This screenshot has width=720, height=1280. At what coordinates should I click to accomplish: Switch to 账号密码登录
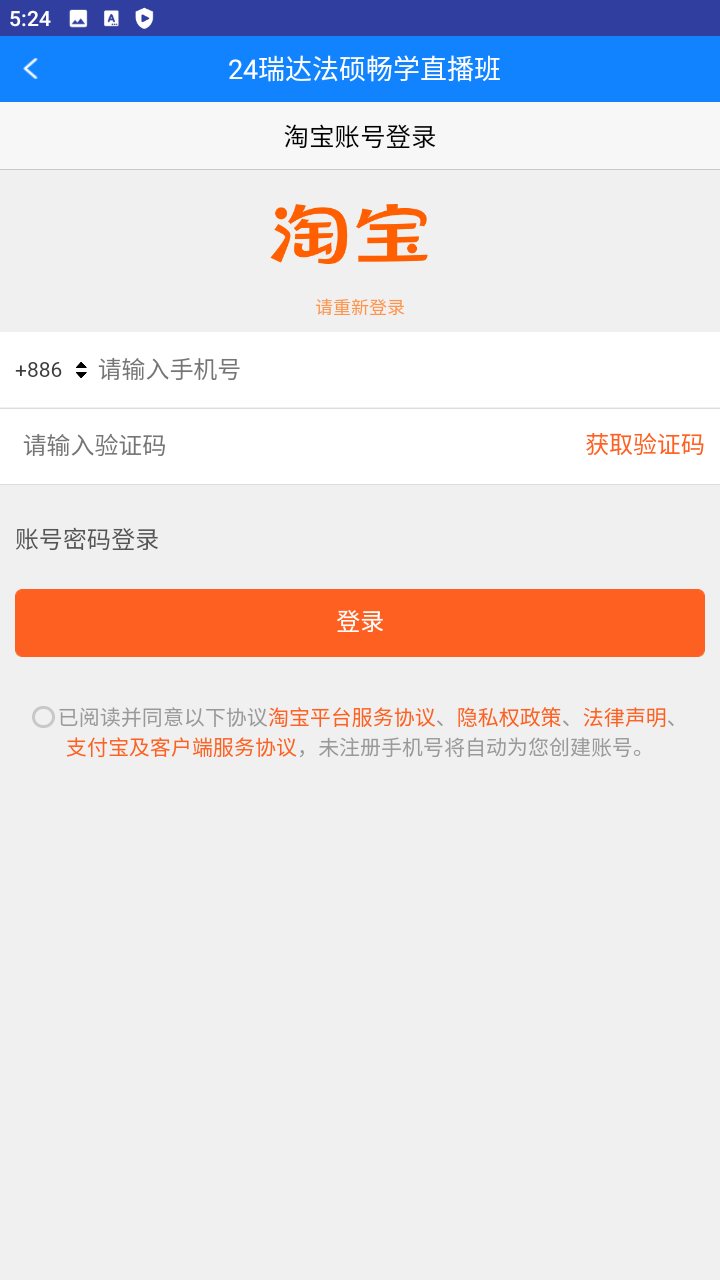click(x=87, y=540)
